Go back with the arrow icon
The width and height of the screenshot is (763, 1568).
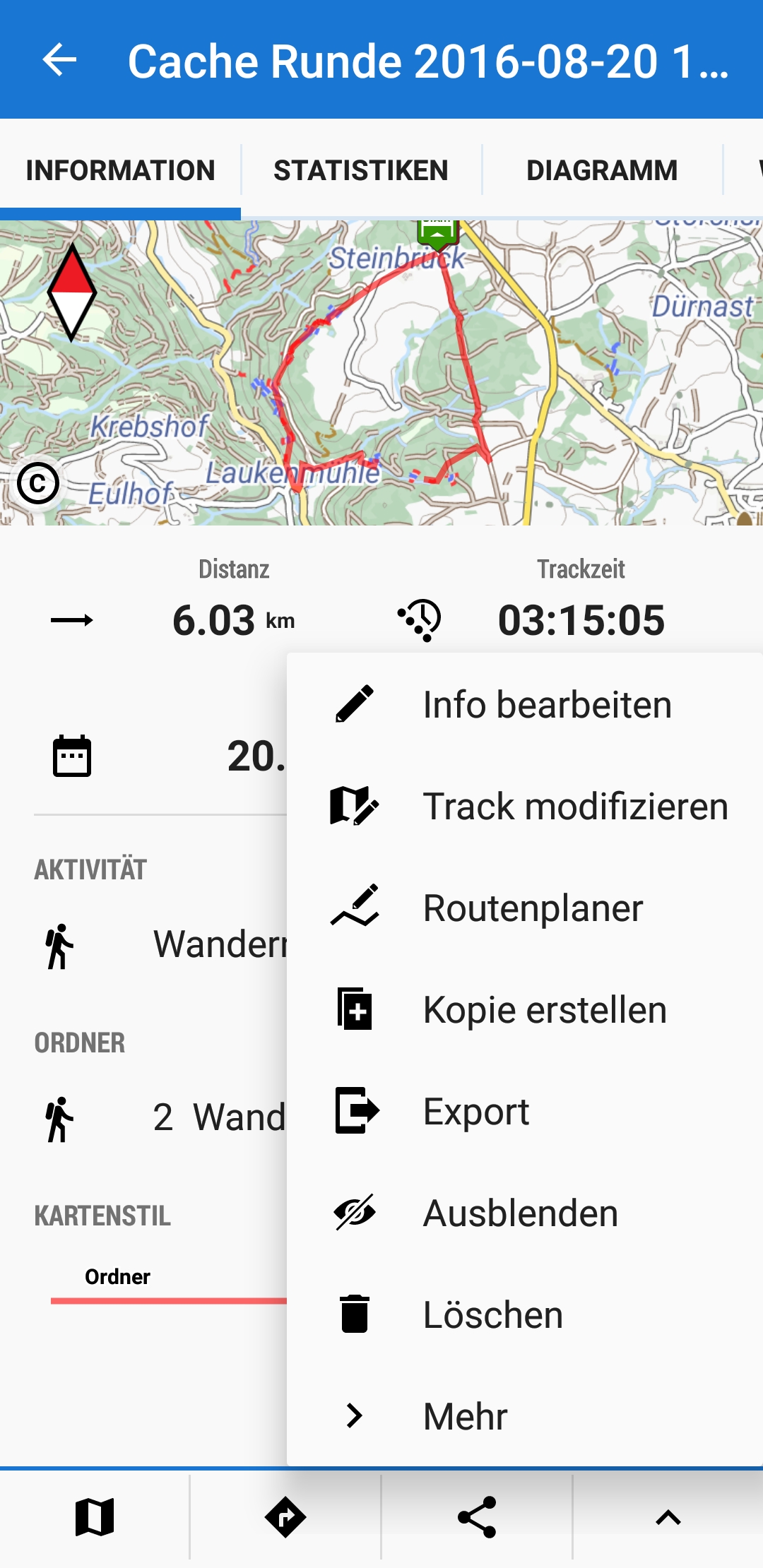(x=59, y=59)
